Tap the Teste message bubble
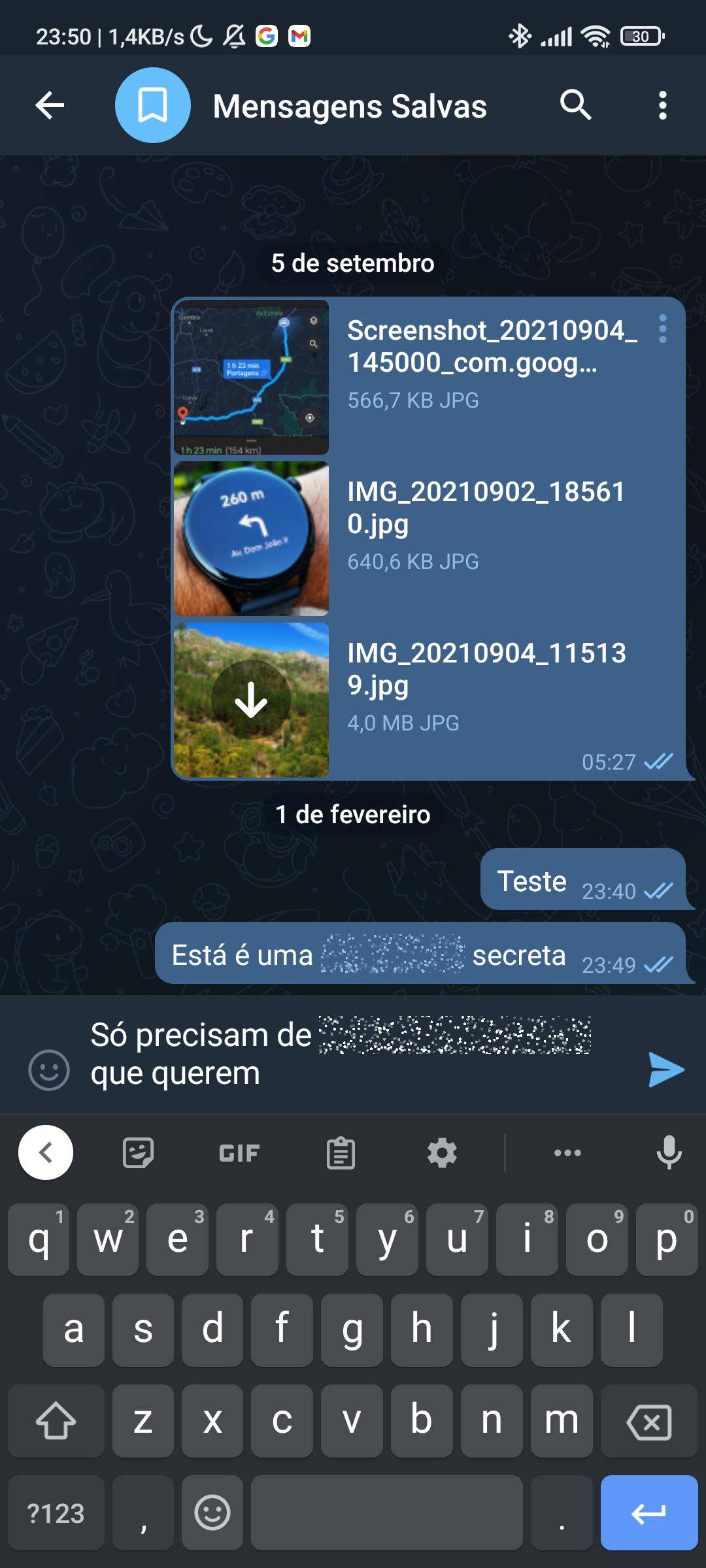 point(583,879)
